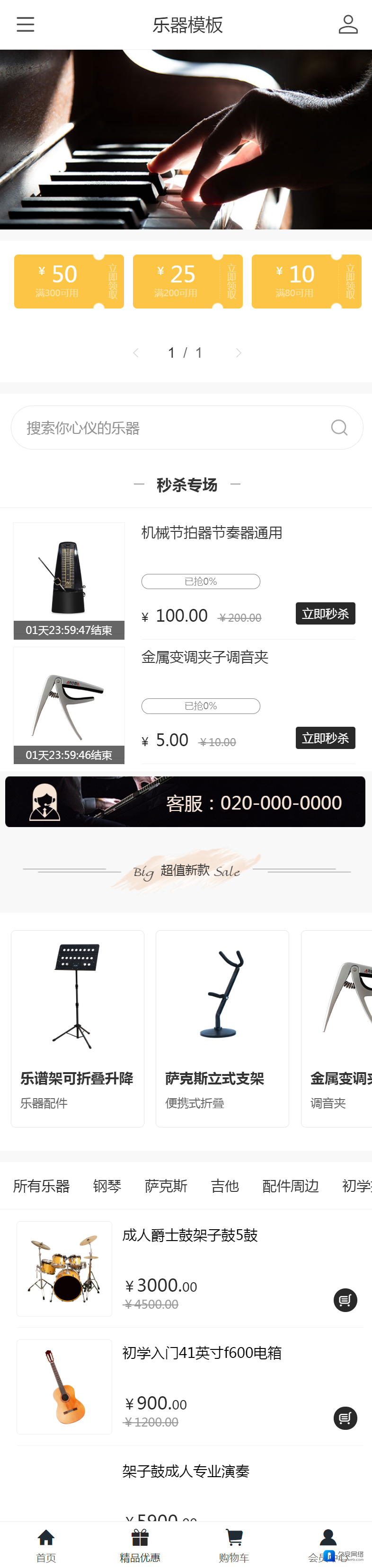Go to the 首页 tab
The height and width of the screenshot is (1568, 372).
(46, 1545)
